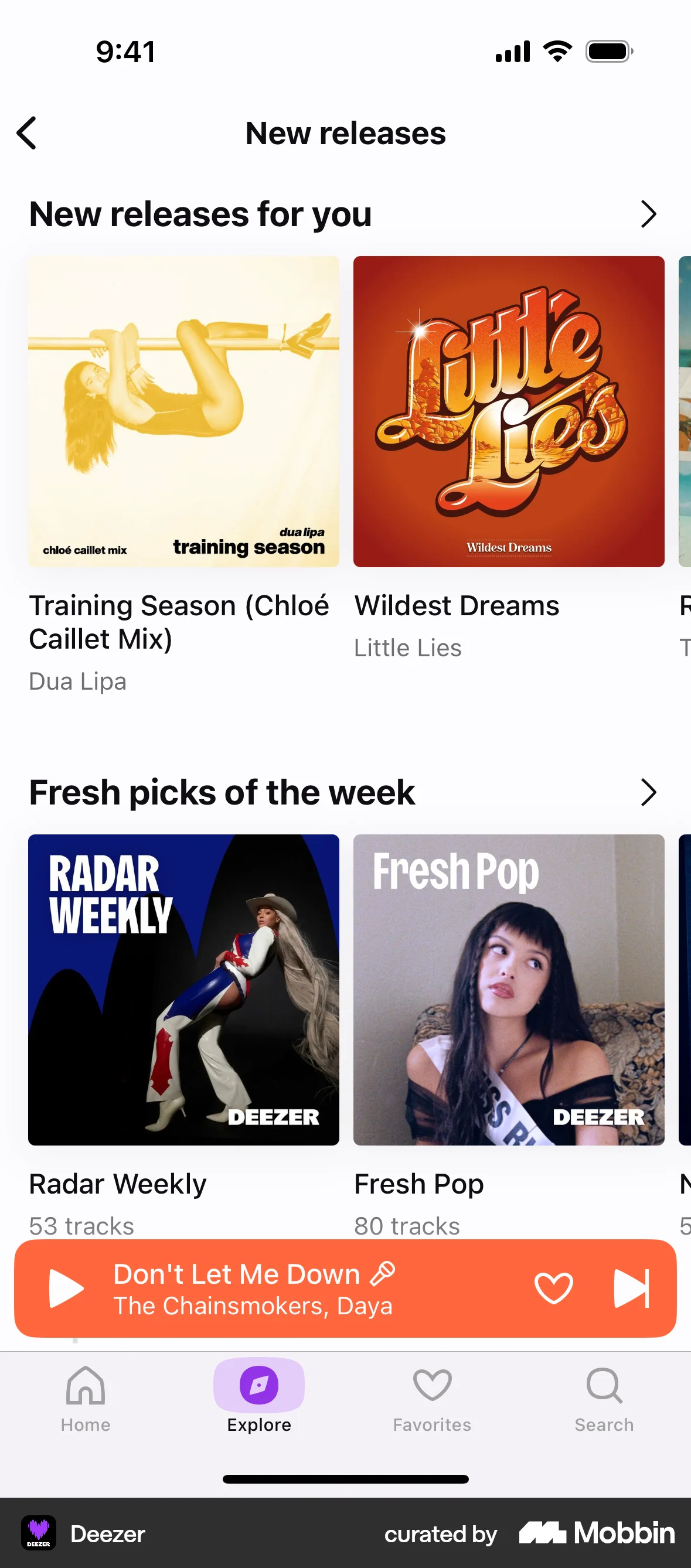Skip to the next track
This screenshot has height=1568, width=691.
632,1287
